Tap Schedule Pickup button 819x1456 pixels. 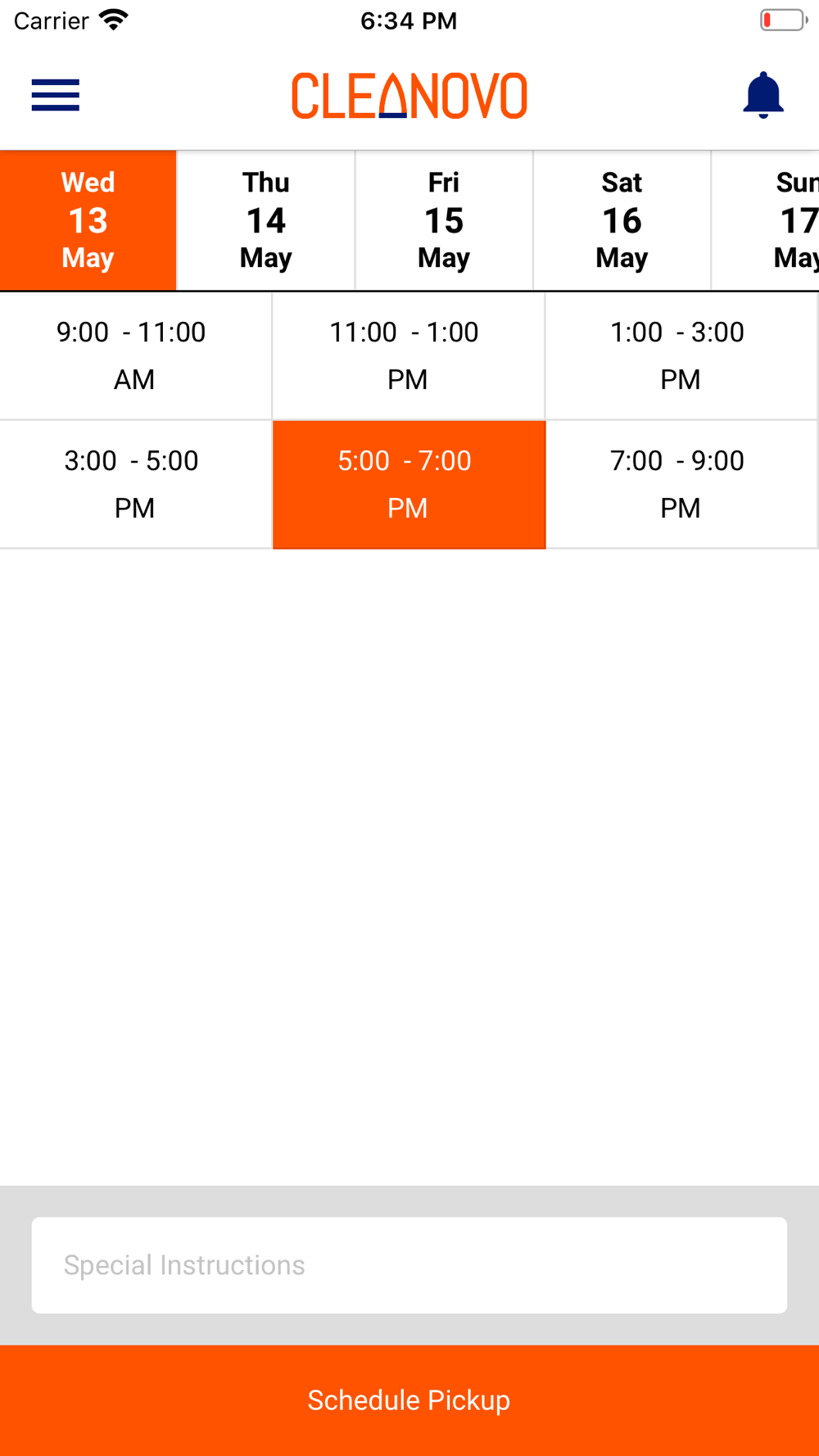pyautogui.click(x=409, y=1400)
